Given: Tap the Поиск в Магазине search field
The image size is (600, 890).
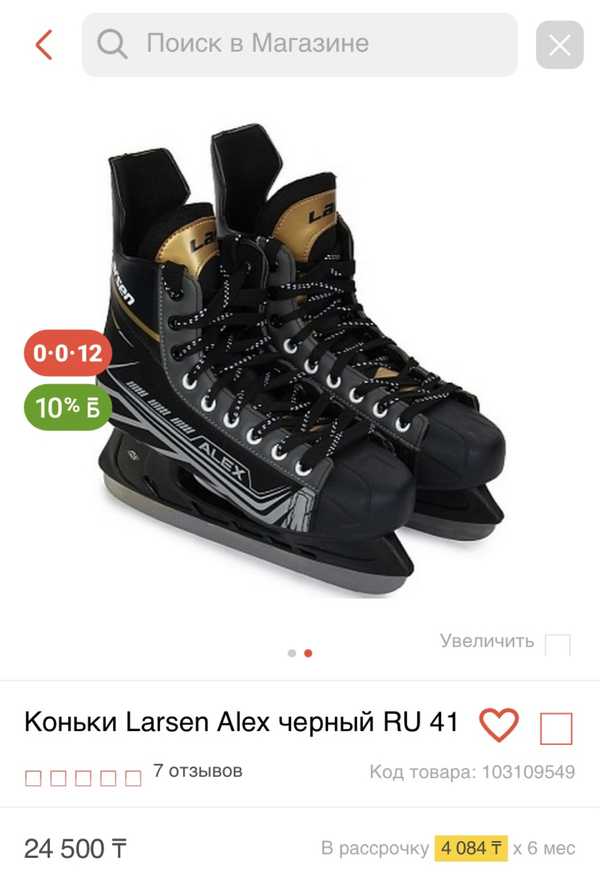Looking at the screenshot, I should 300,44.
